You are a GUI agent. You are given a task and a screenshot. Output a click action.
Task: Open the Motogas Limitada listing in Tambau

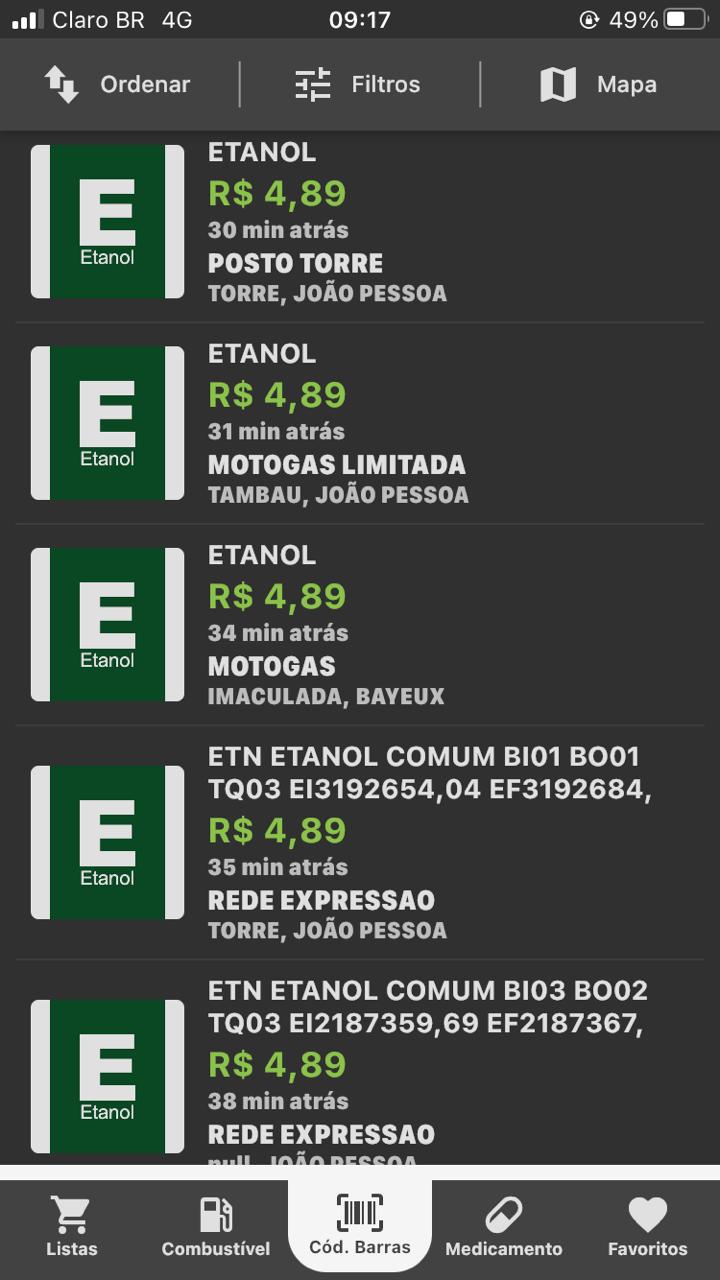pos(360,423)
